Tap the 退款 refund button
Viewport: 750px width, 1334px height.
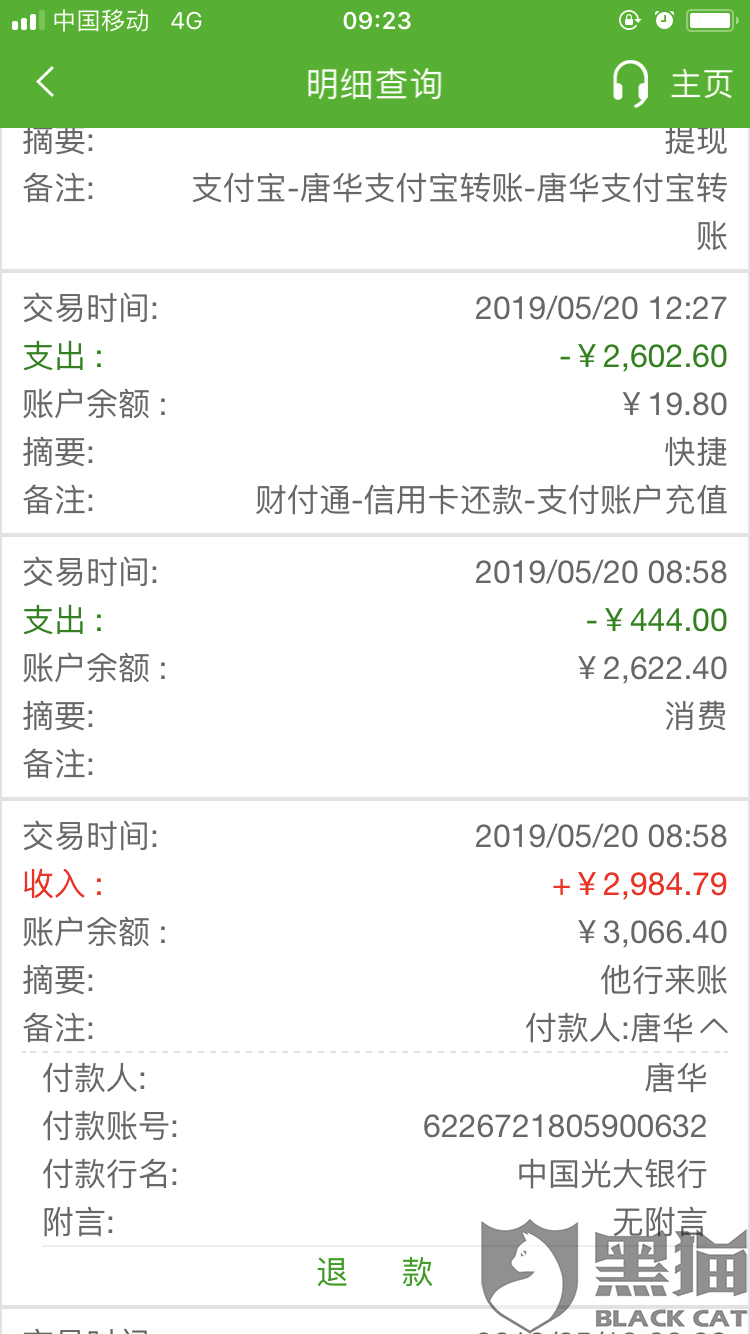[374, 1272]
